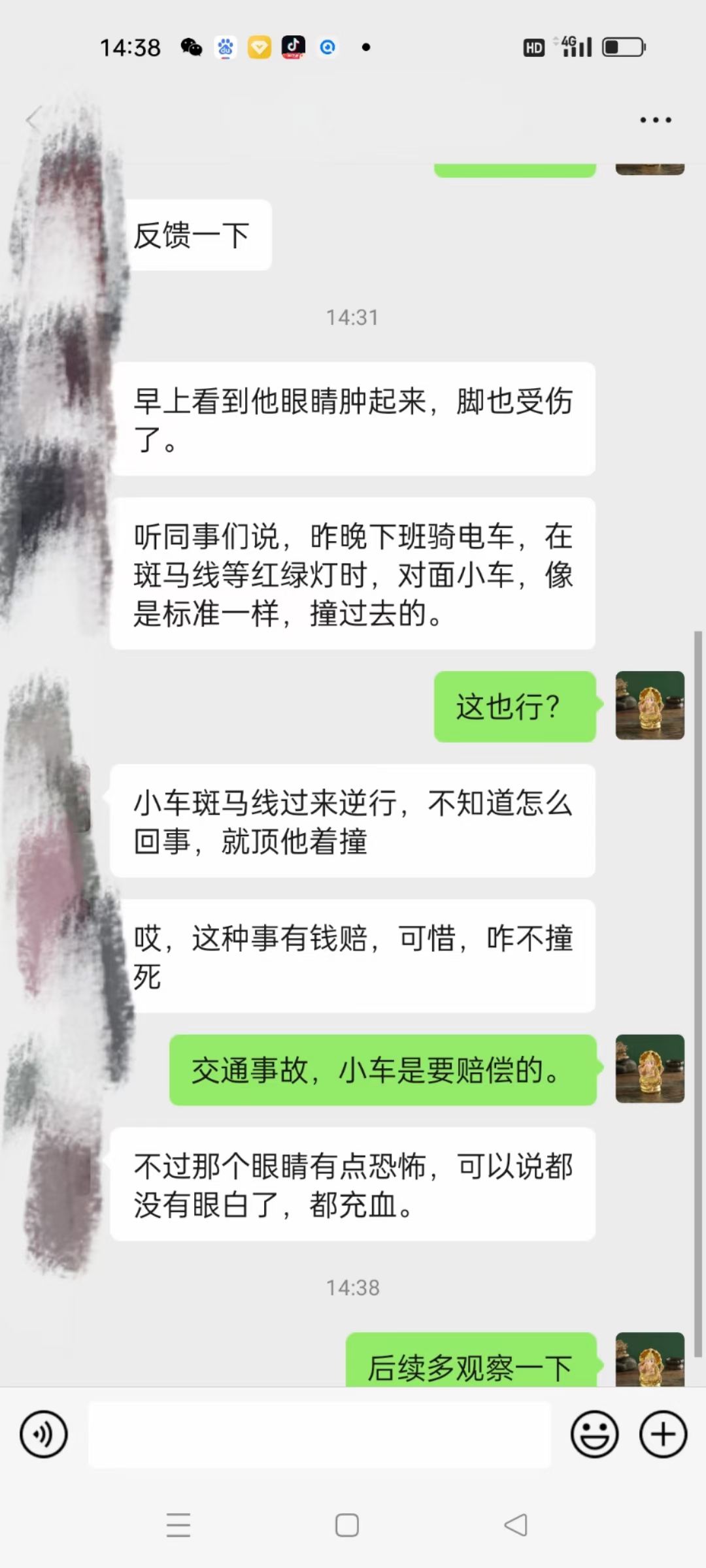Open the plus attachments menu
706x1568 pixels.
point(663,1435)
